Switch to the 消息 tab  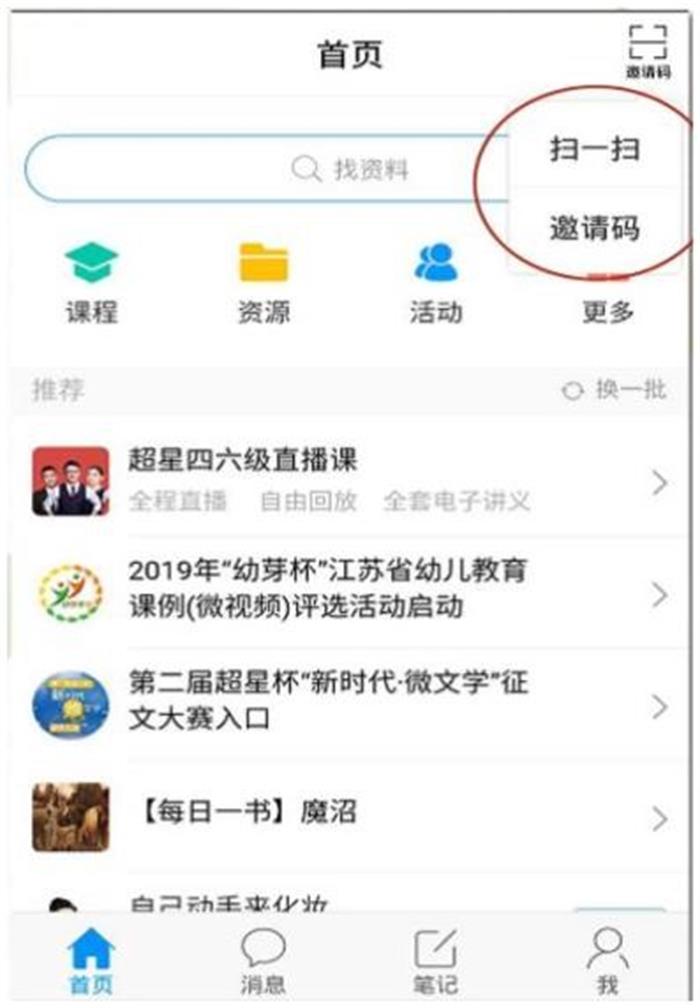click(x=263, y=960)
